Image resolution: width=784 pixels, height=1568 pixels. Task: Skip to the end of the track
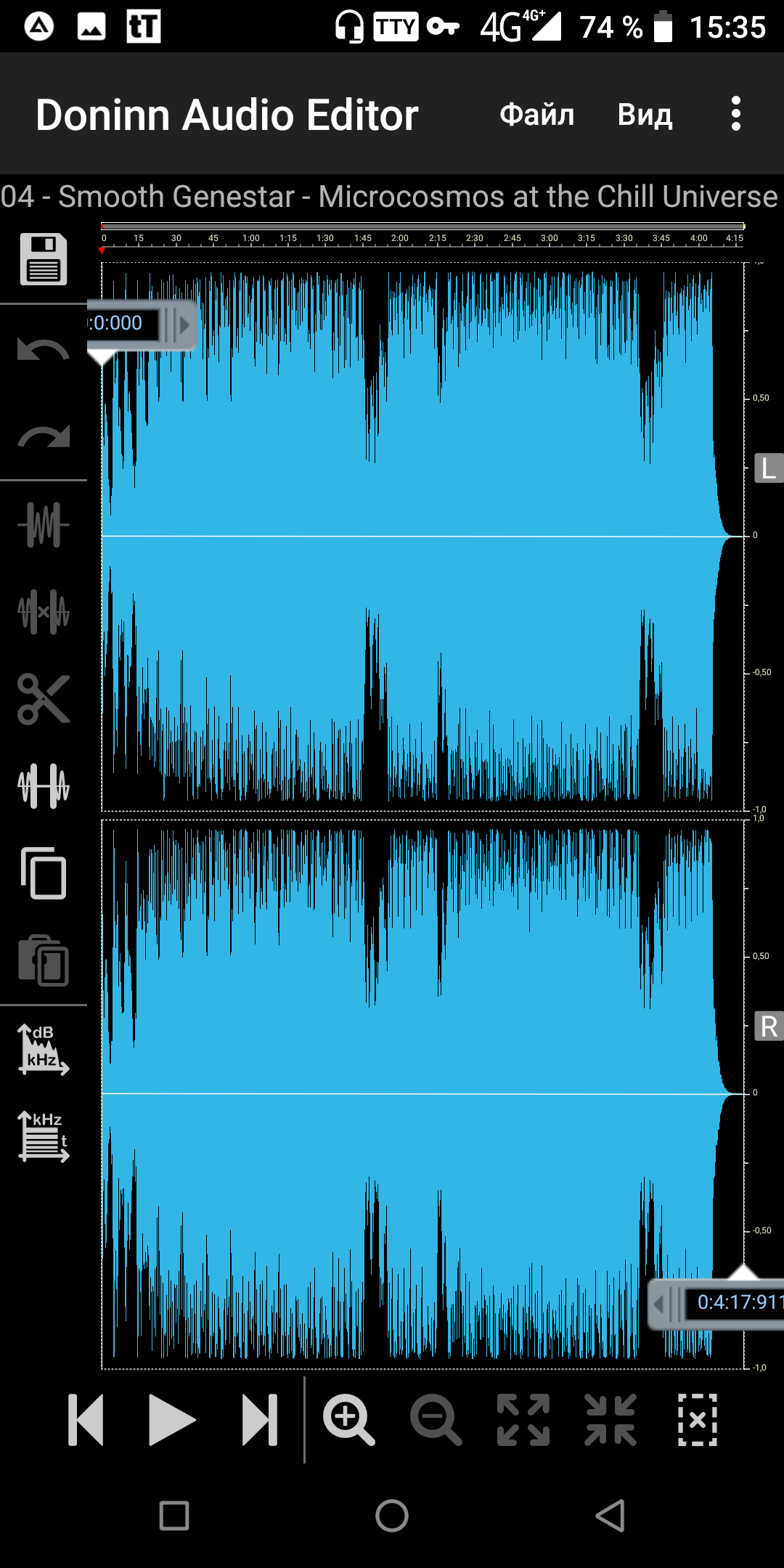260,1419
